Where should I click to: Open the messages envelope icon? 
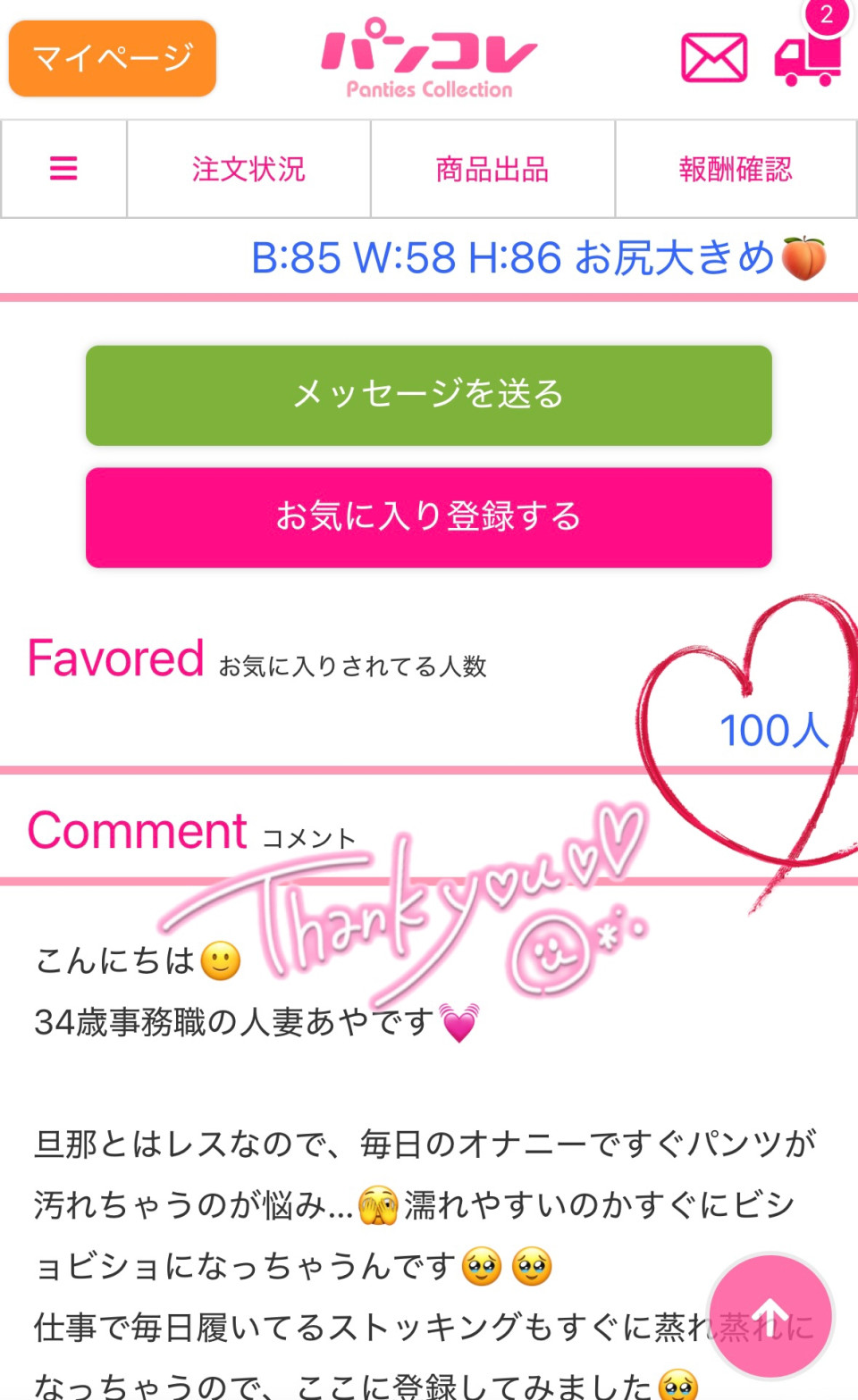point(714,59)
